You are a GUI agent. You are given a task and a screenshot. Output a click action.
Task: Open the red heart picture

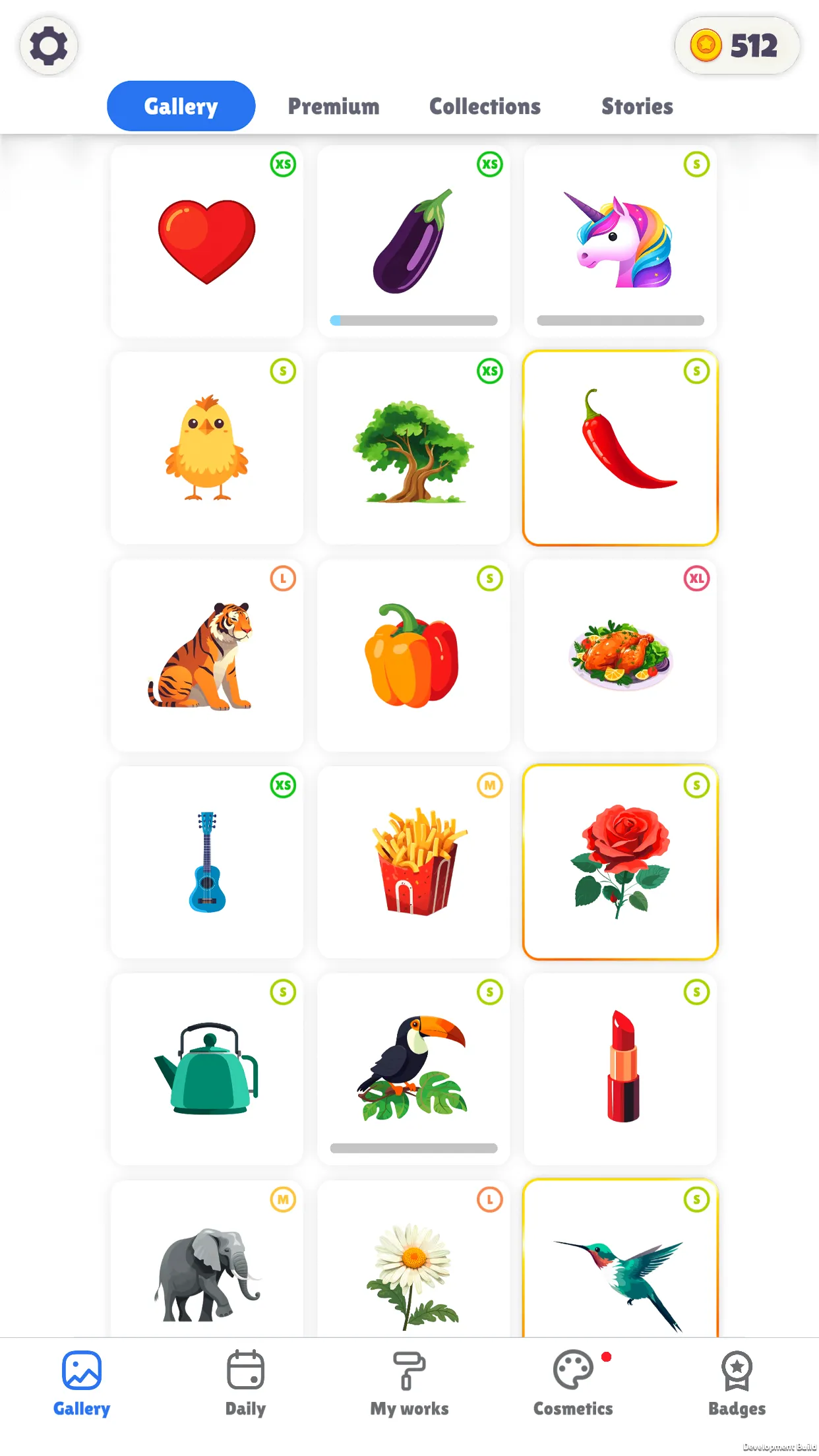click(x=207, y=241)
